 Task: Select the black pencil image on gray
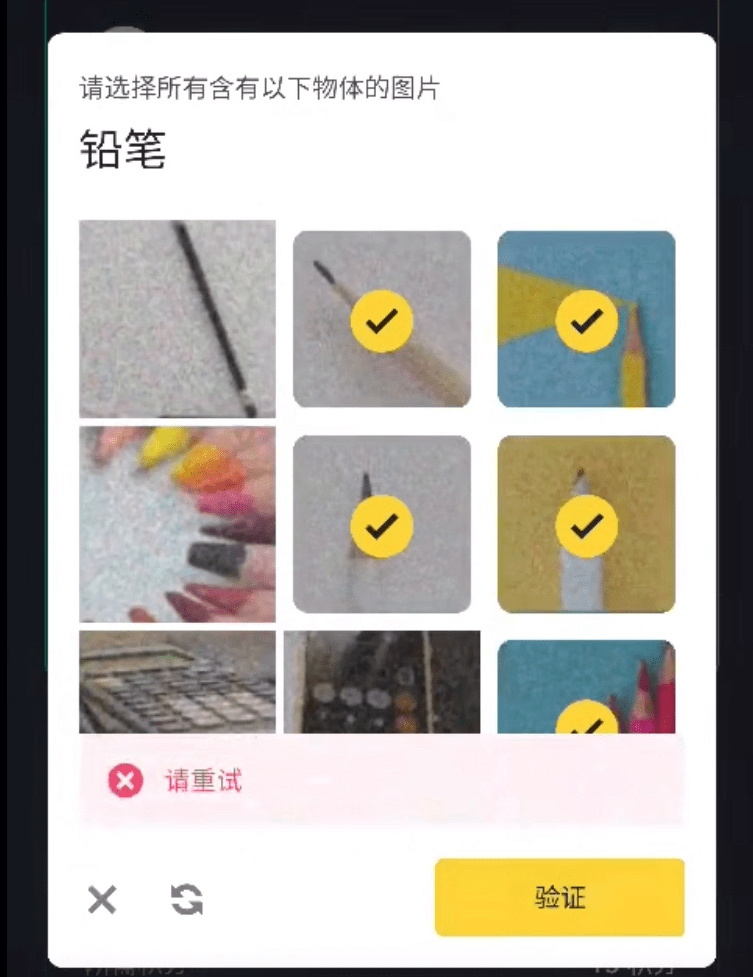177,318
